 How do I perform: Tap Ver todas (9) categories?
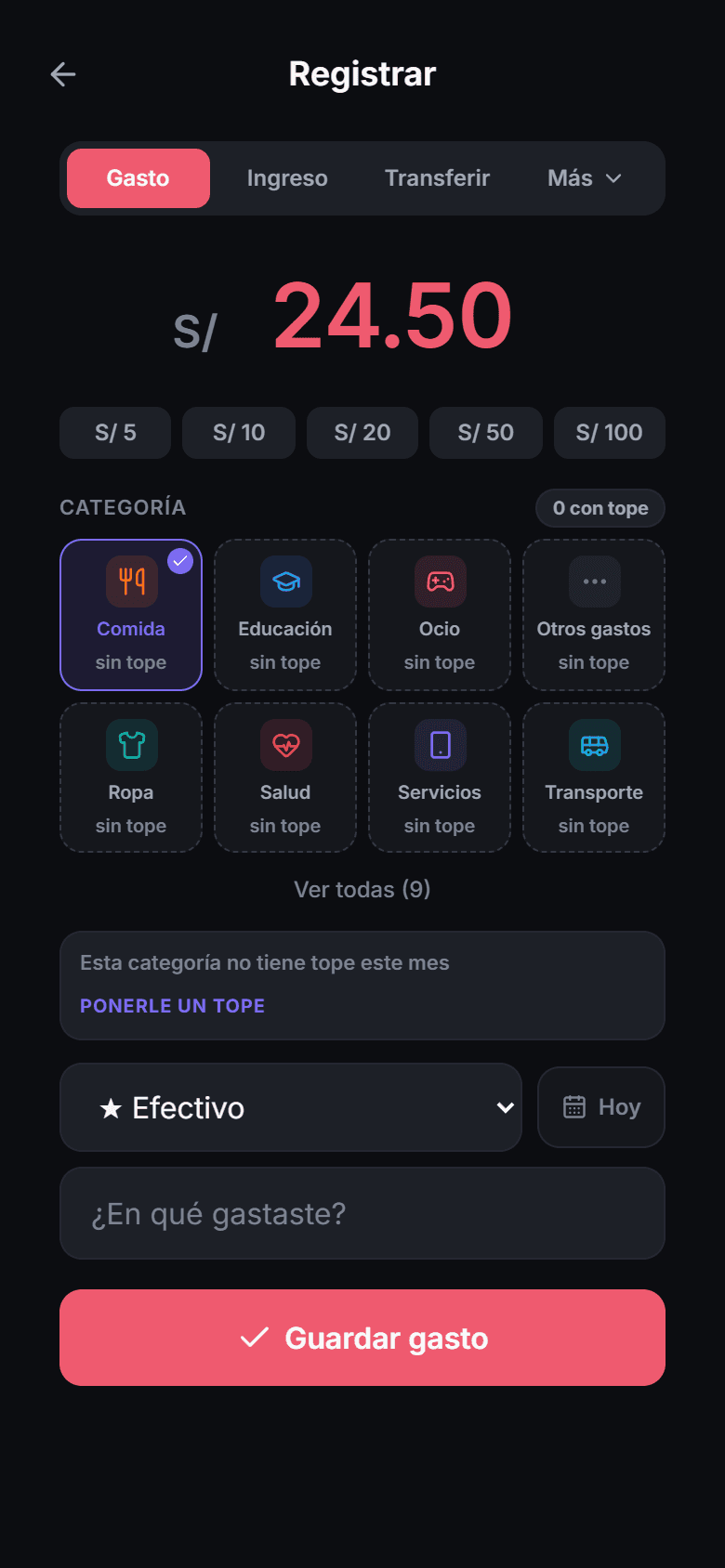coord(362,890)
